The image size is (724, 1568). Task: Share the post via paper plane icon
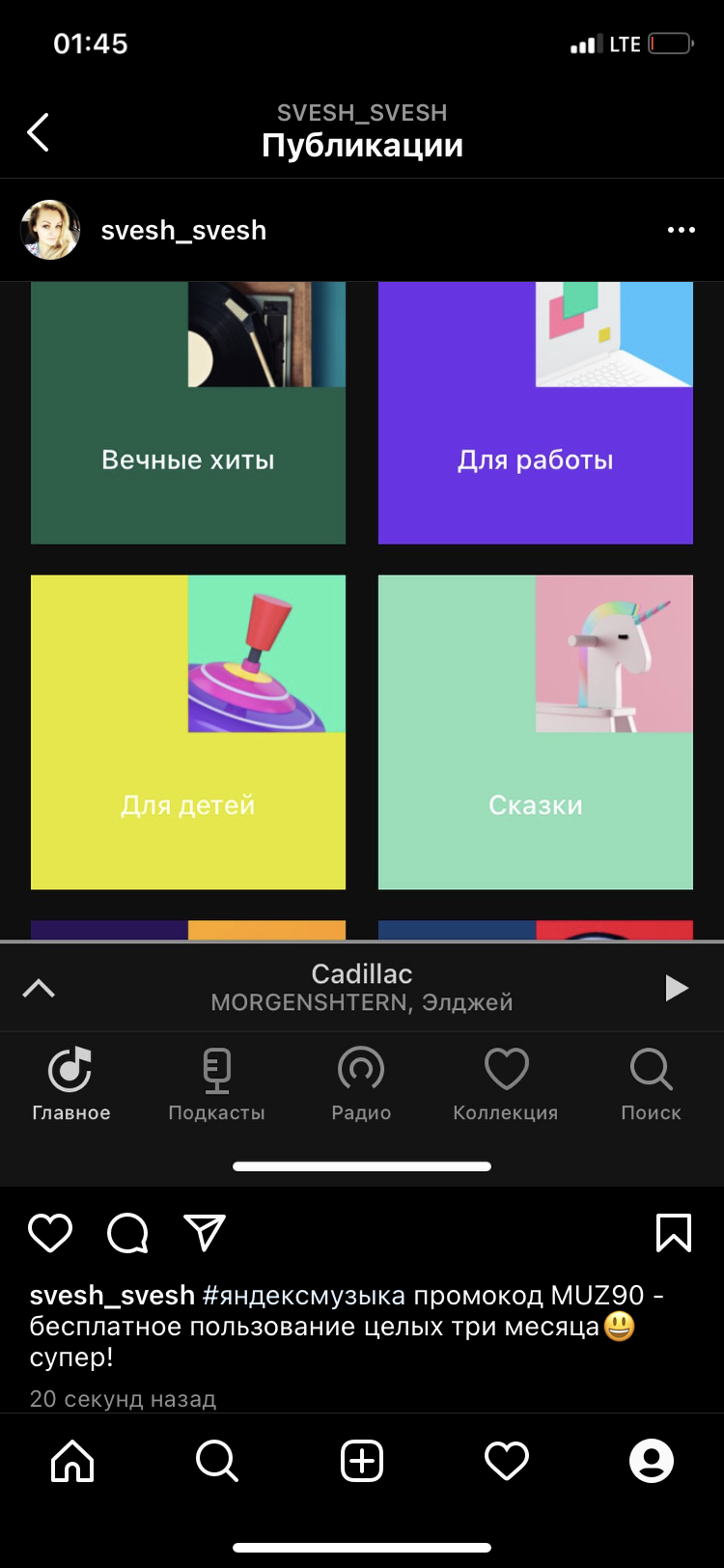coord(205,1233)
